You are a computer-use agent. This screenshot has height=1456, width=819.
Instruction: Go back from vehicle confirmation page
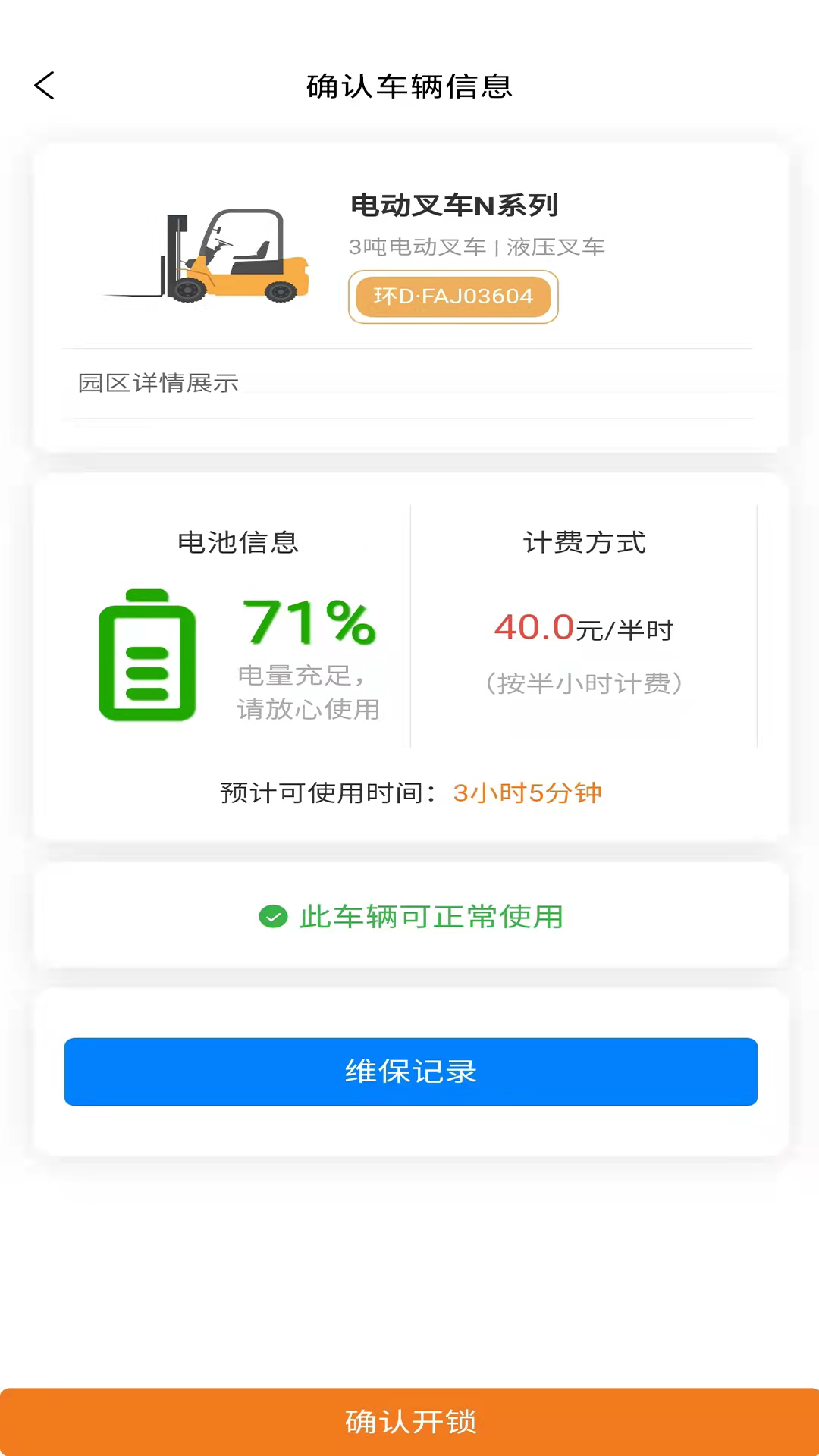tap(45, 86)
